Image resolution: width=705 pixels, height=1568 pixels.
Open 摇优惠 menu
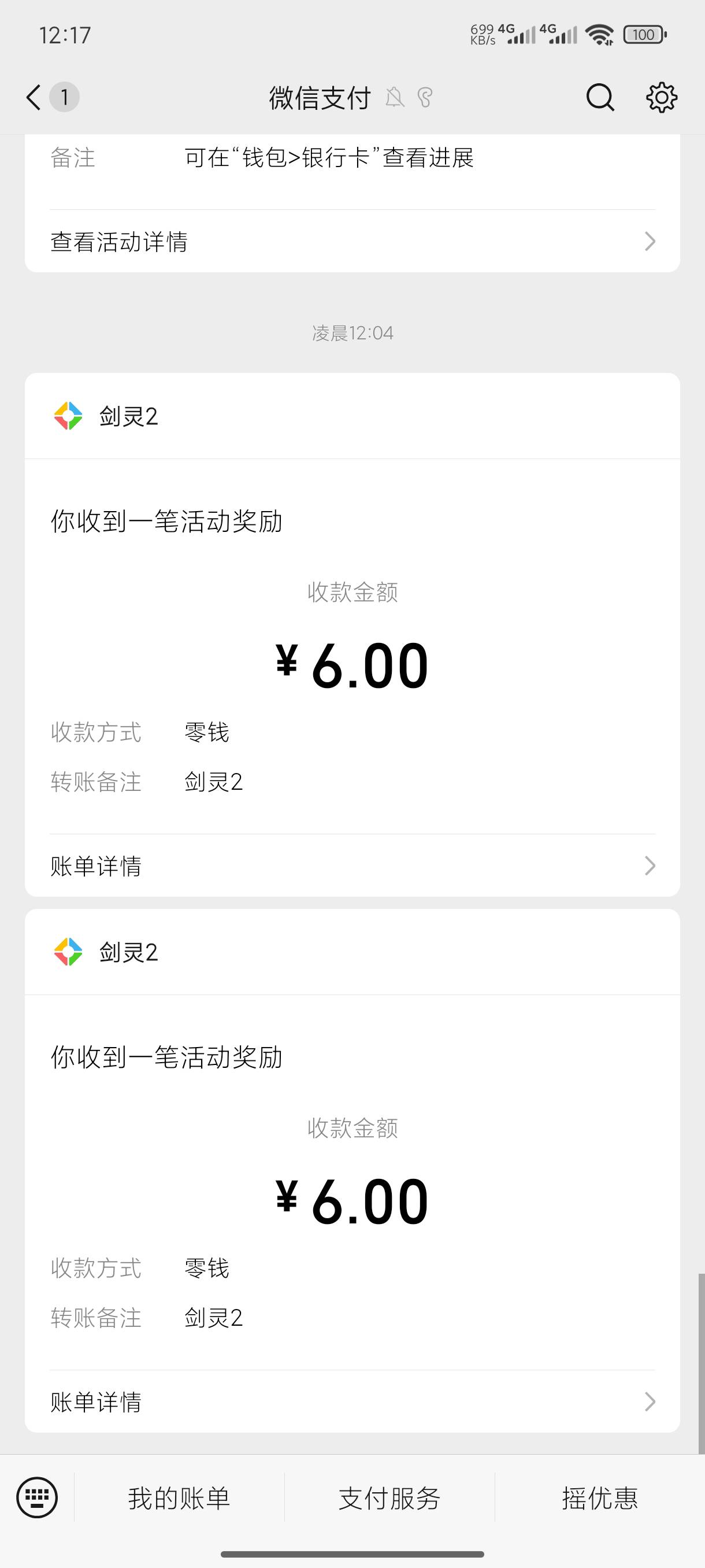600,1498
